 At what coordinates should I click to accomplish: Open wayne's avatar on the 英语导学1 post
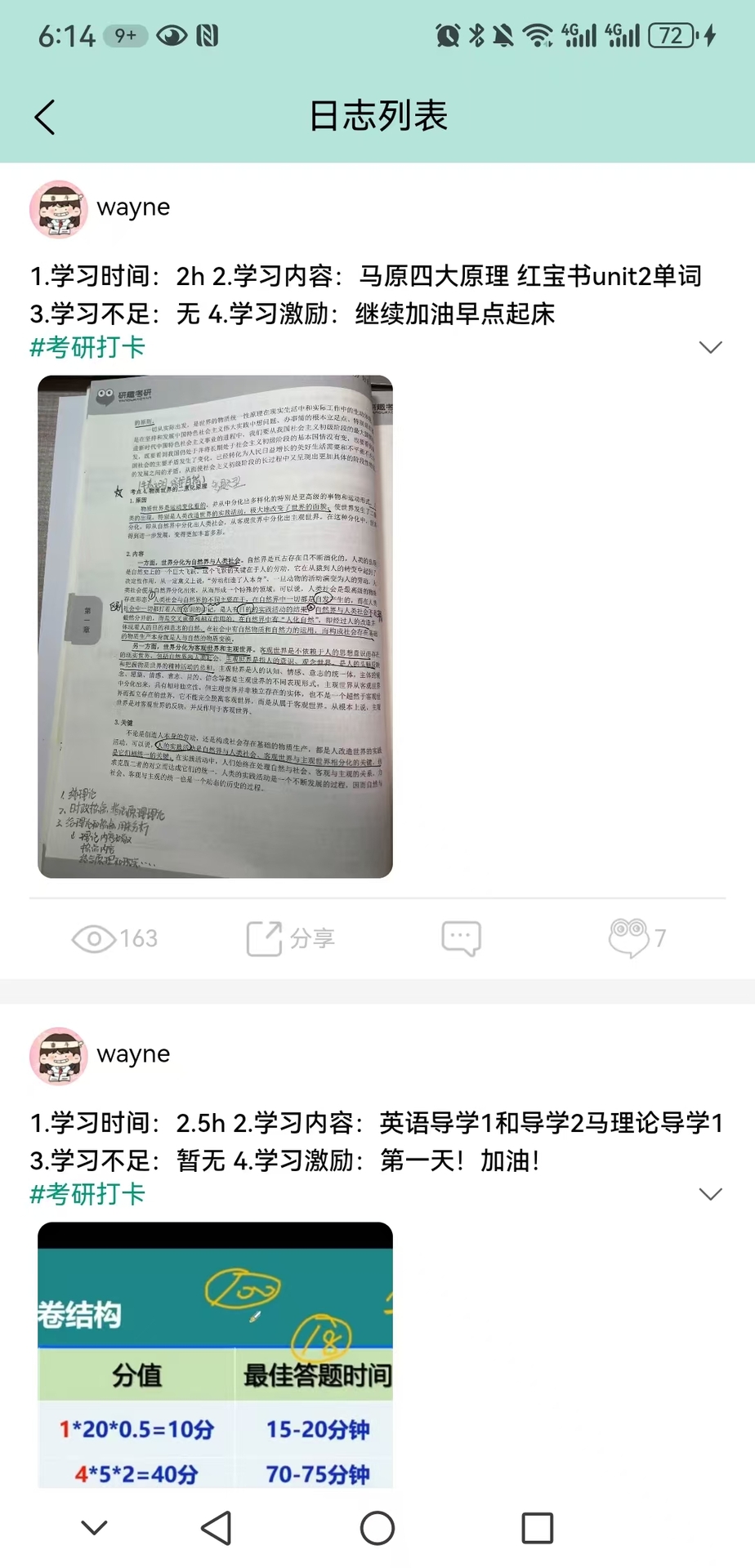[x=59, y=1056]
